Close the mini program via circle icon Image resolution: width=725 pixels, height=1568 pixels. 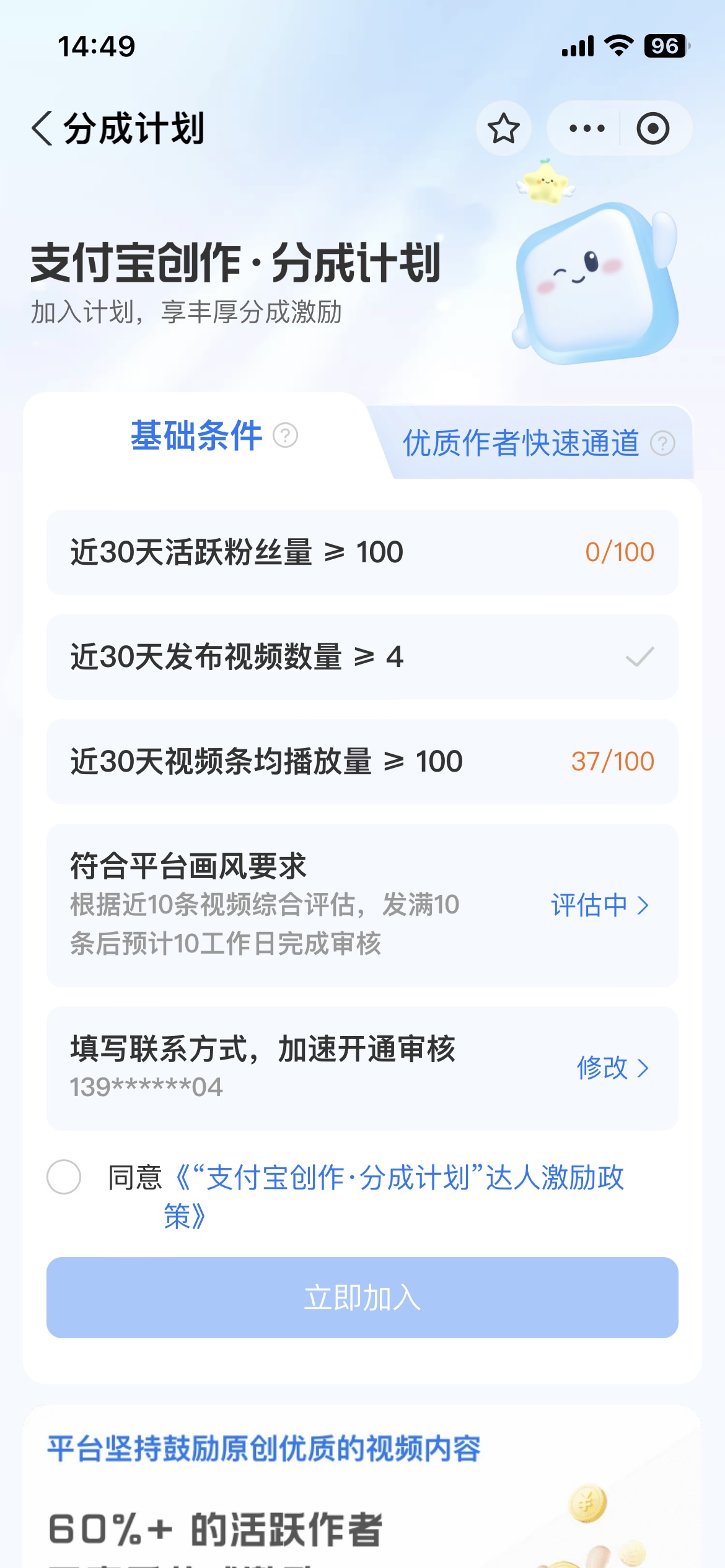click(653, 129)
